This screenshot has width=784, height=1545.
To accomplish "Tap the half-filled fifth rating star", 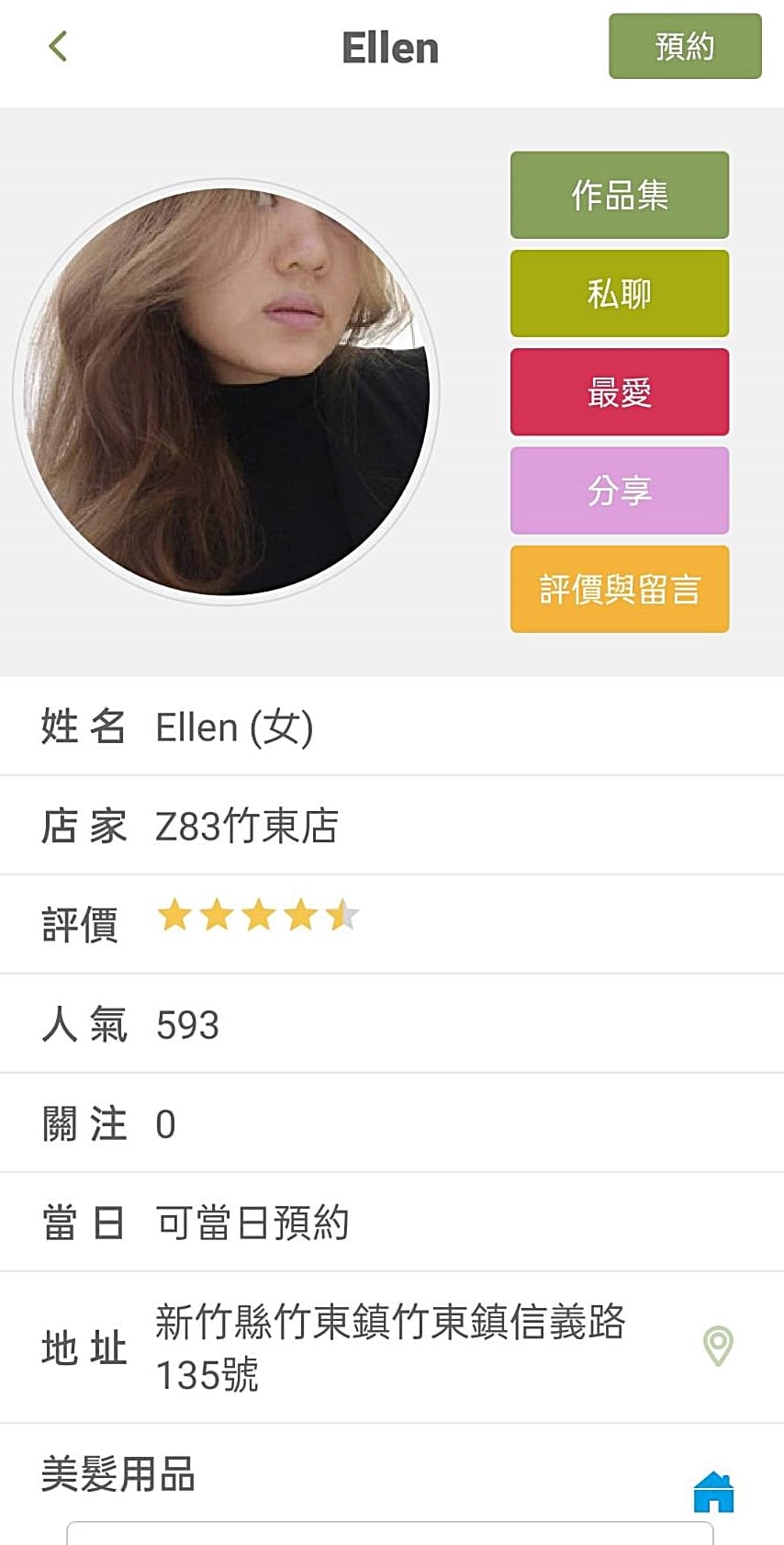I will click(344, 916).
